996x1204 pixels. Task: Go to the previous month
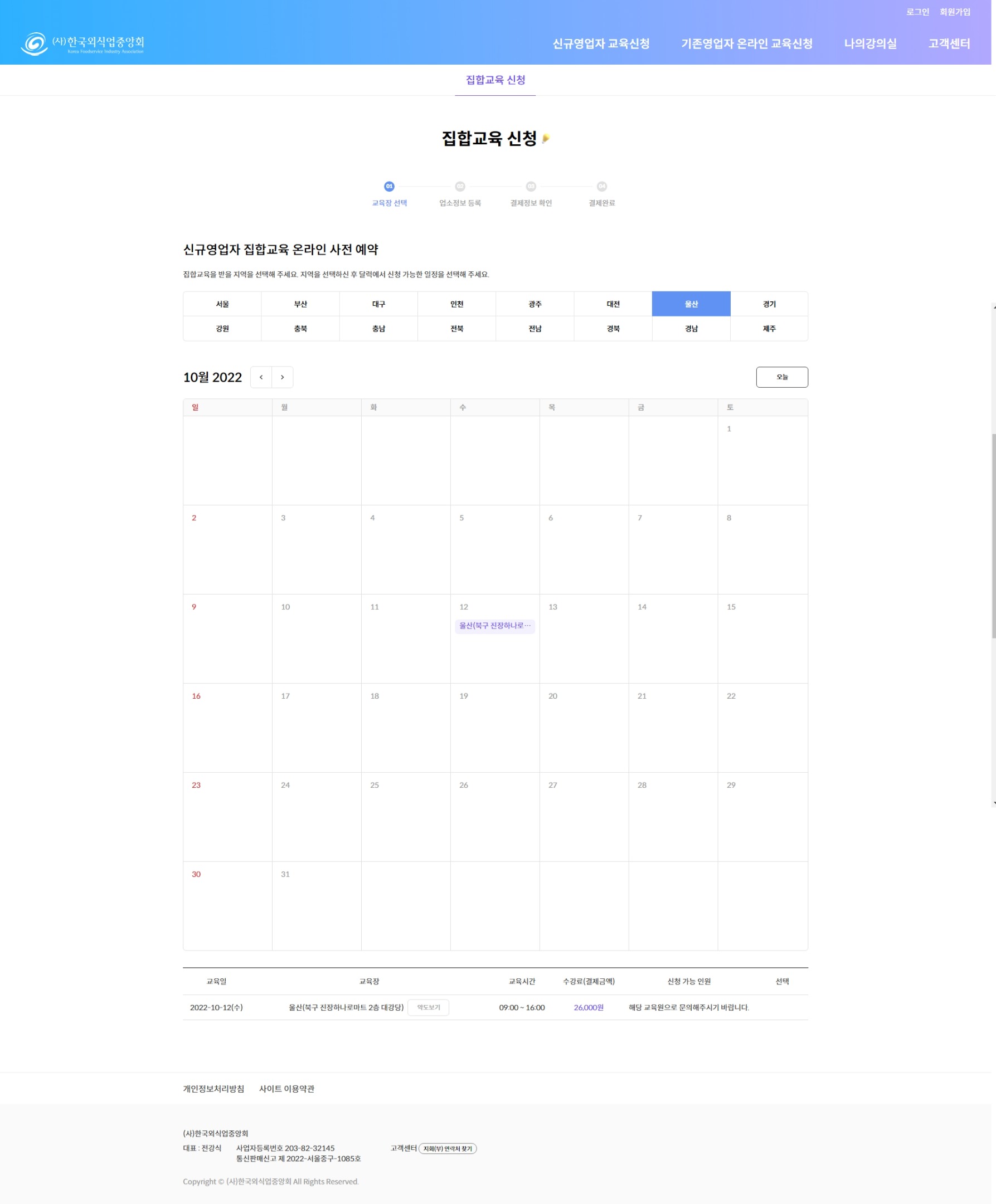point(261,377)
